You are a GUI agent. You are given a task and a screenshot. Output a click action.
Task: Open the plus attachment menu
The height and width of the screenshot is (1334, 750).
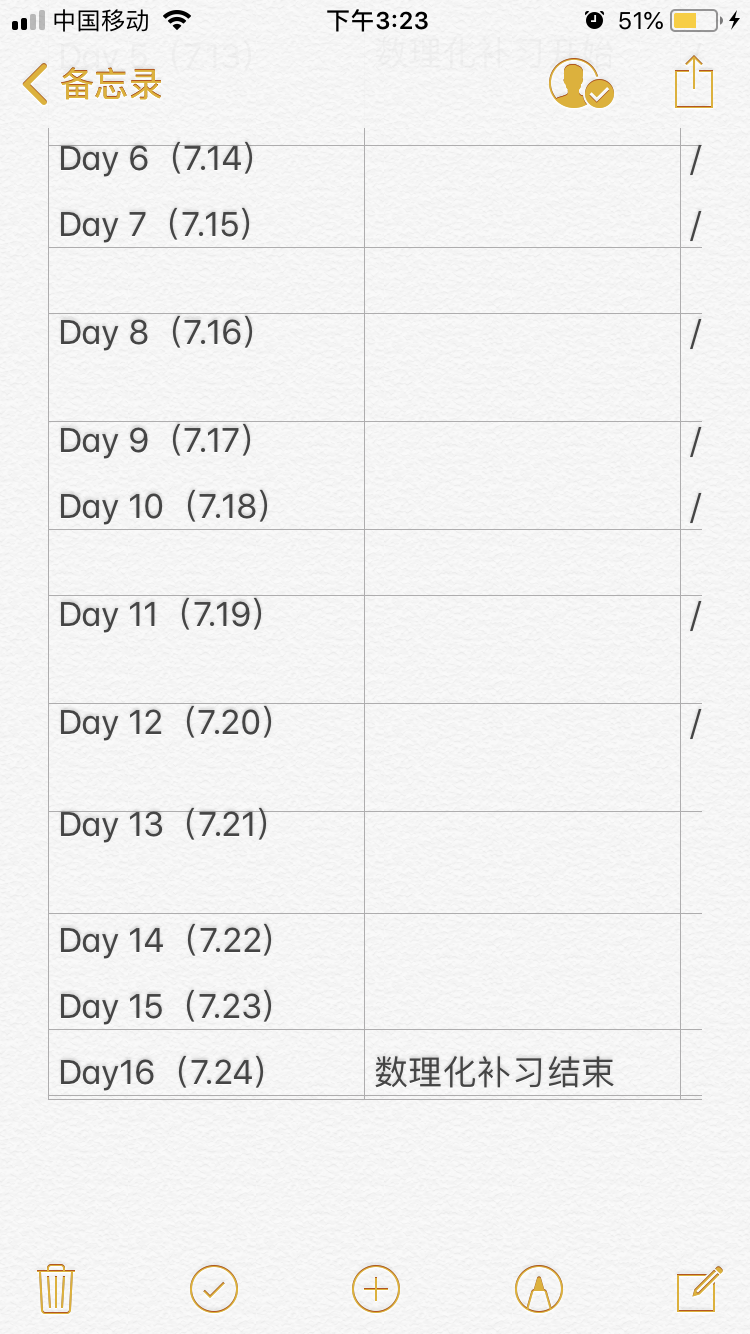click(x=376, y=1288)
